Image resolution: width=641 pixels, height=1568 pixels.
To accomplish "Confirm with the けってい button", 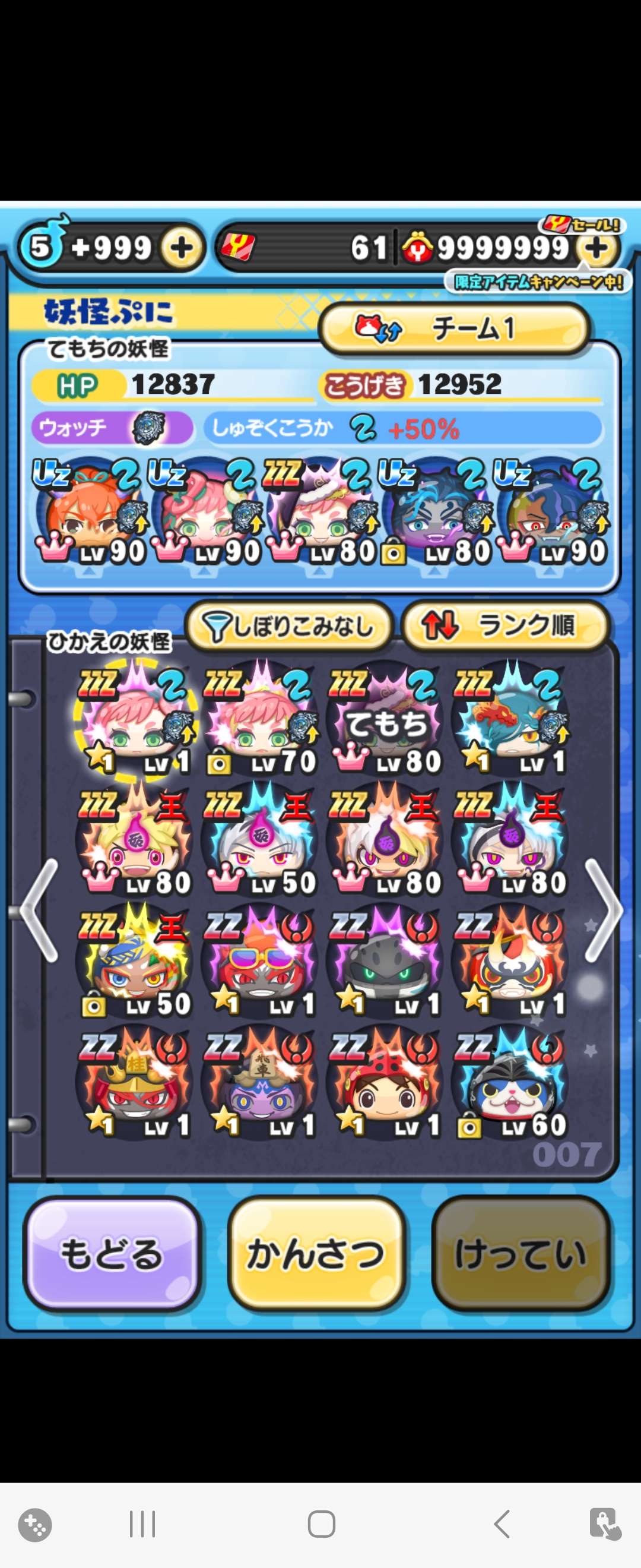I will [x=520, y=1255].
